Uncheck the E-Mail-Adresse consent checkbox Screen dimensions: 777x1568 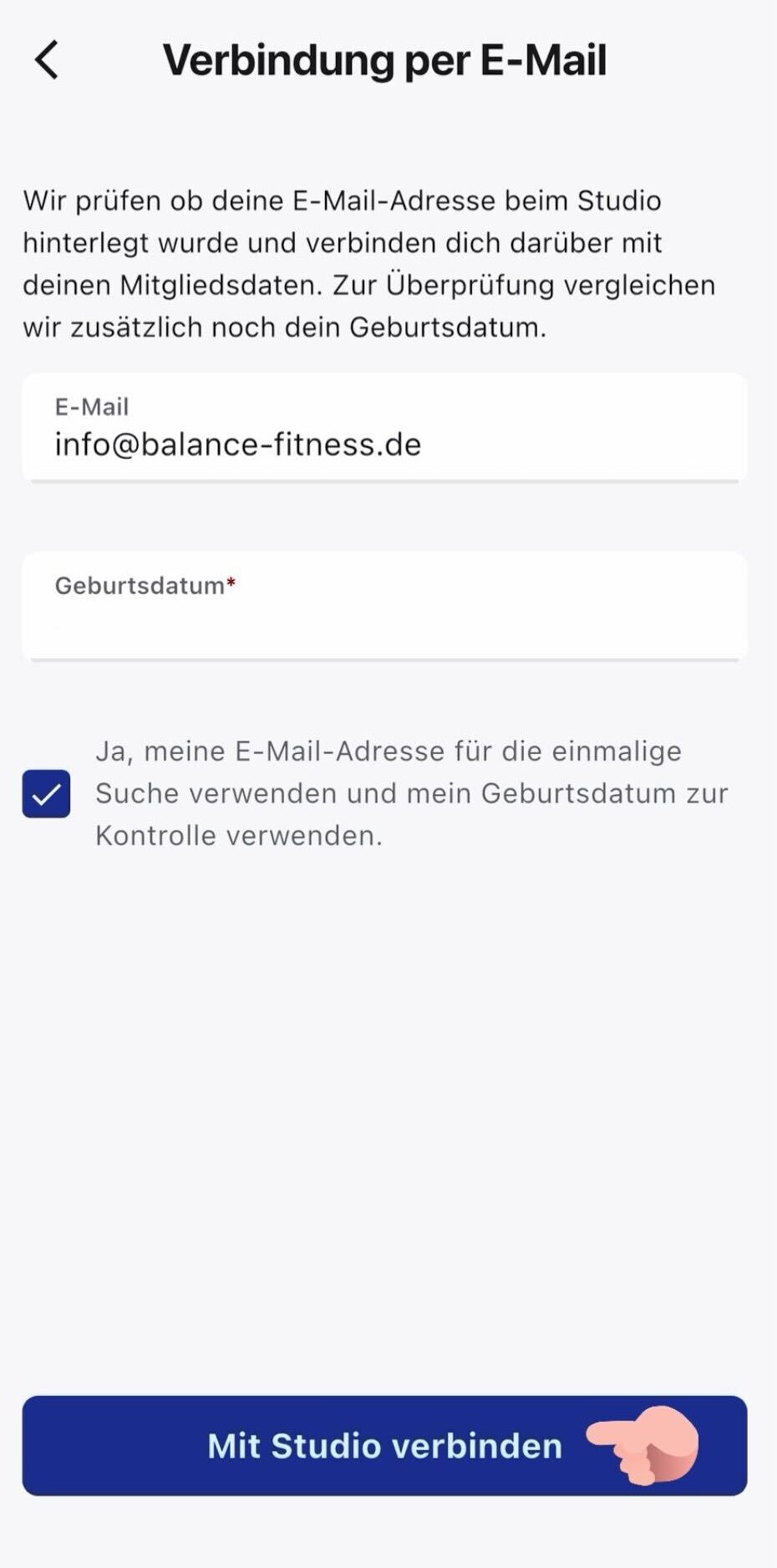tap(46, 793)
